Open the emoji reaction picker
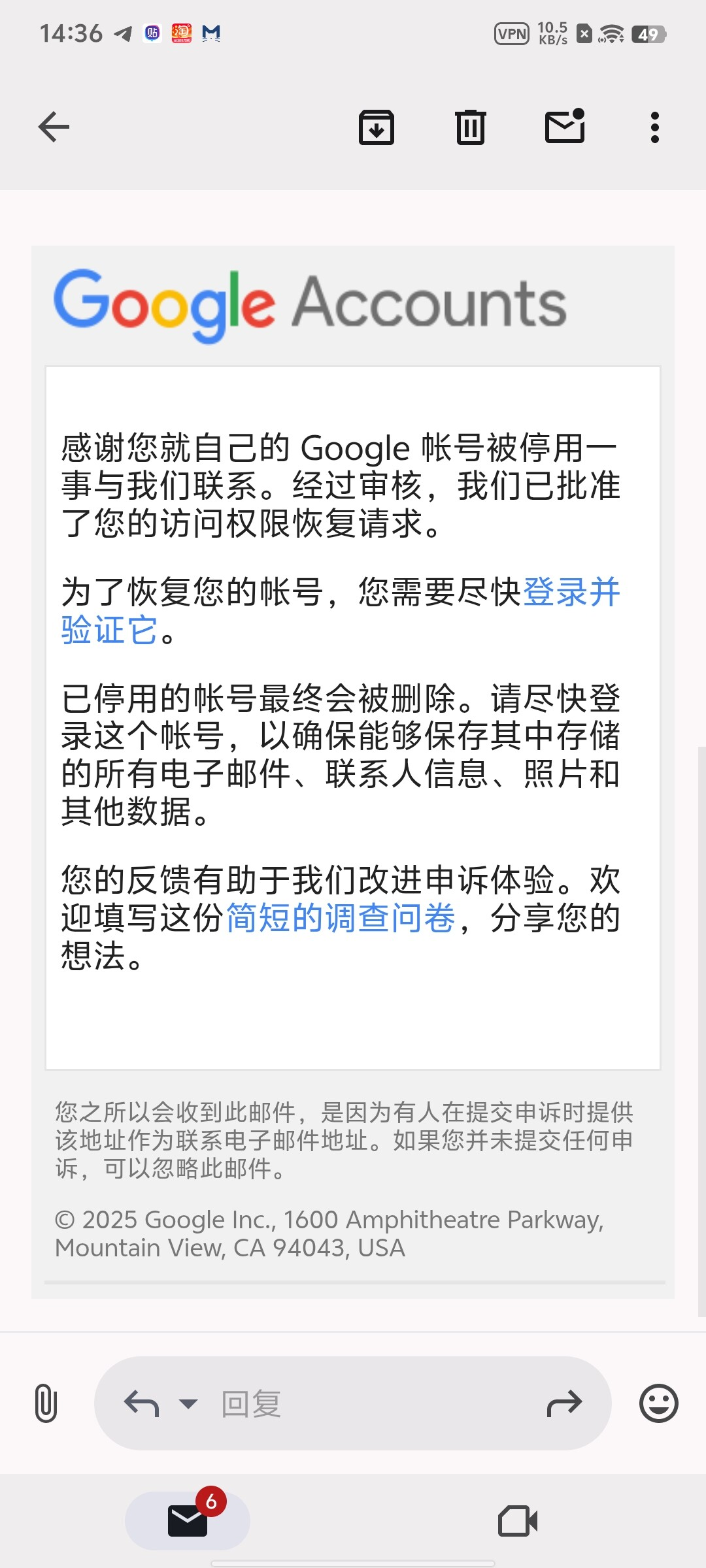 click(x=658, y=1403)
